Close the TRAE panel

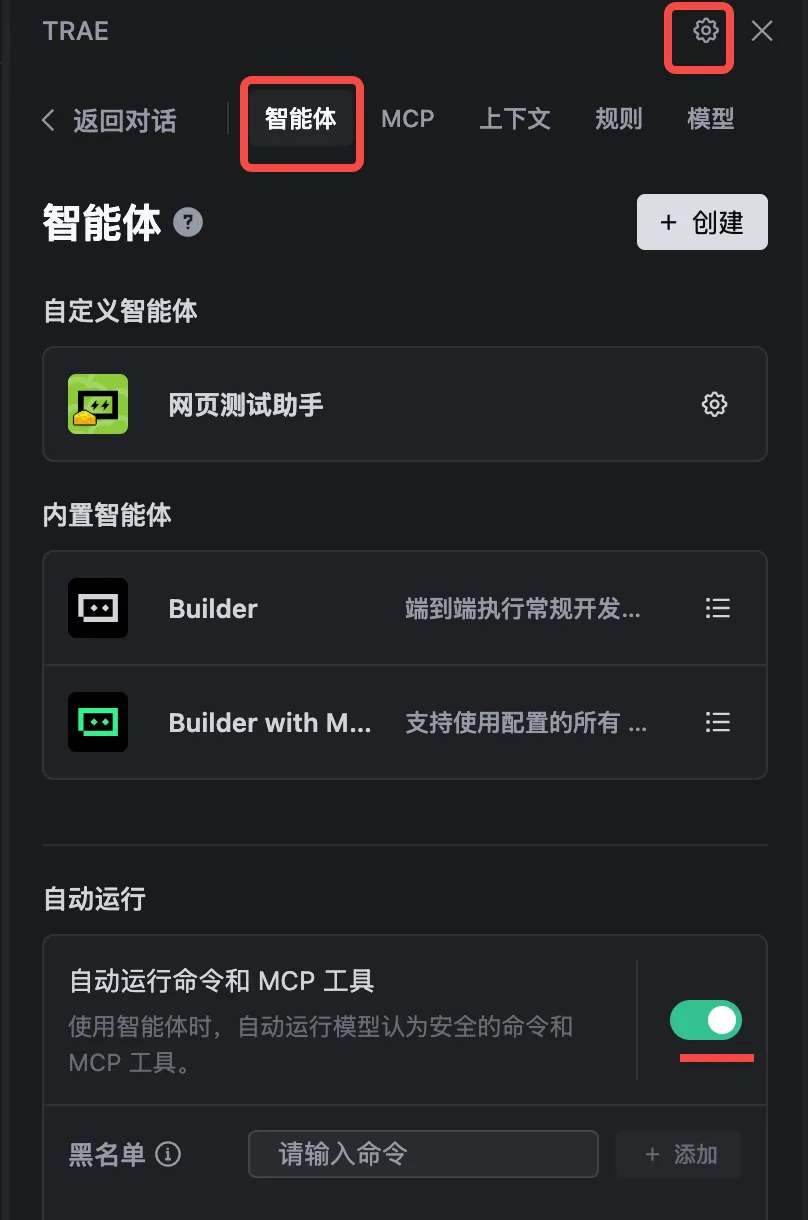(762, 31)
